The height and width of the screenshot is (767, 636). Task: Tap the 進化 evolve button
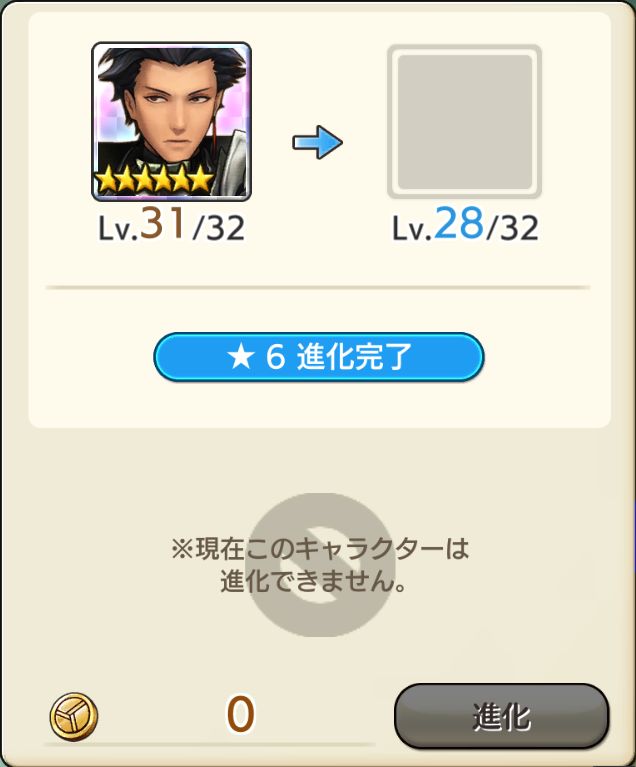(501, 716)
